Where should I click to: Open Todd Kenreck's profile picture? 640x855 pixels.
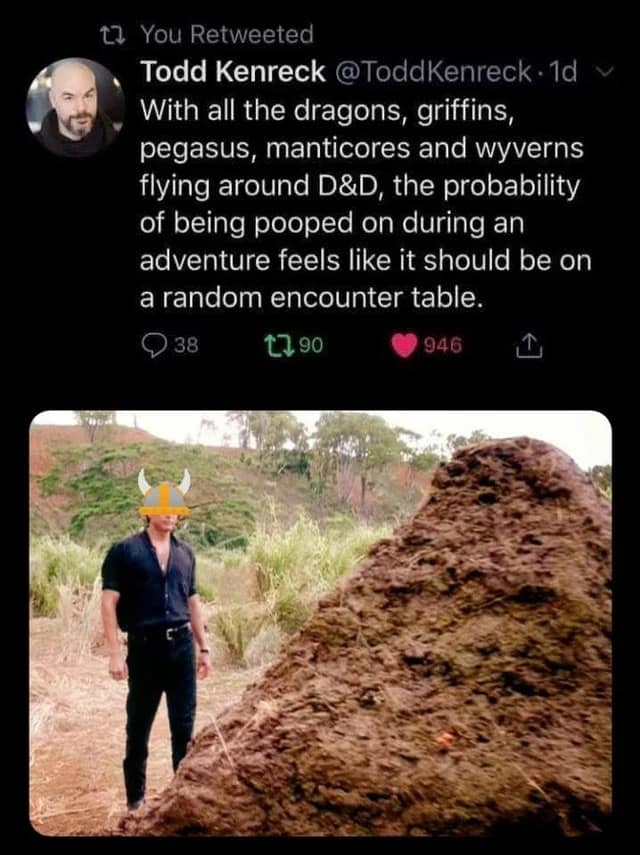tap(75, 108)
